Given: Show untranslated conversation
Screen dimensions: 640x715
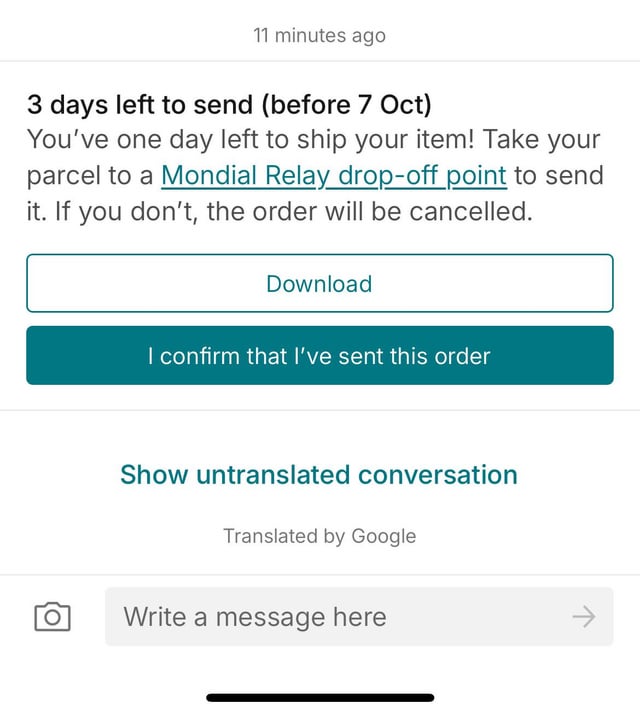Looking at the screenshot, I should (319, 474).
